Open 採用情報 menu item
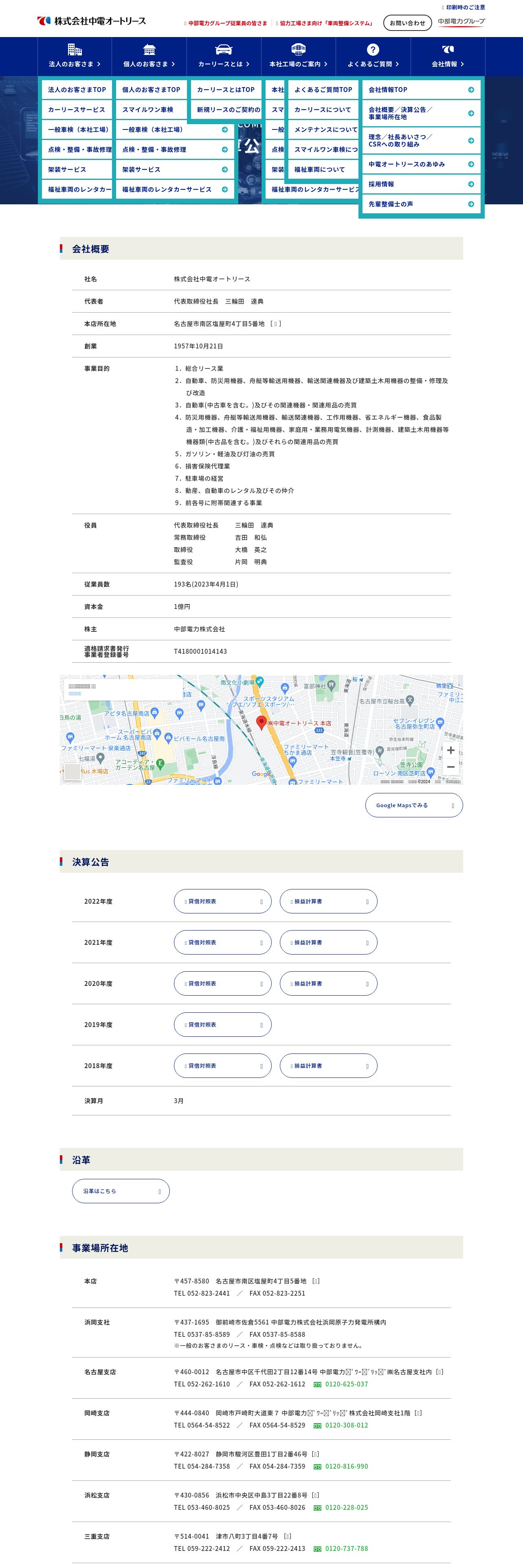Screen dimensions: 523x1568 tap(421, 184)
